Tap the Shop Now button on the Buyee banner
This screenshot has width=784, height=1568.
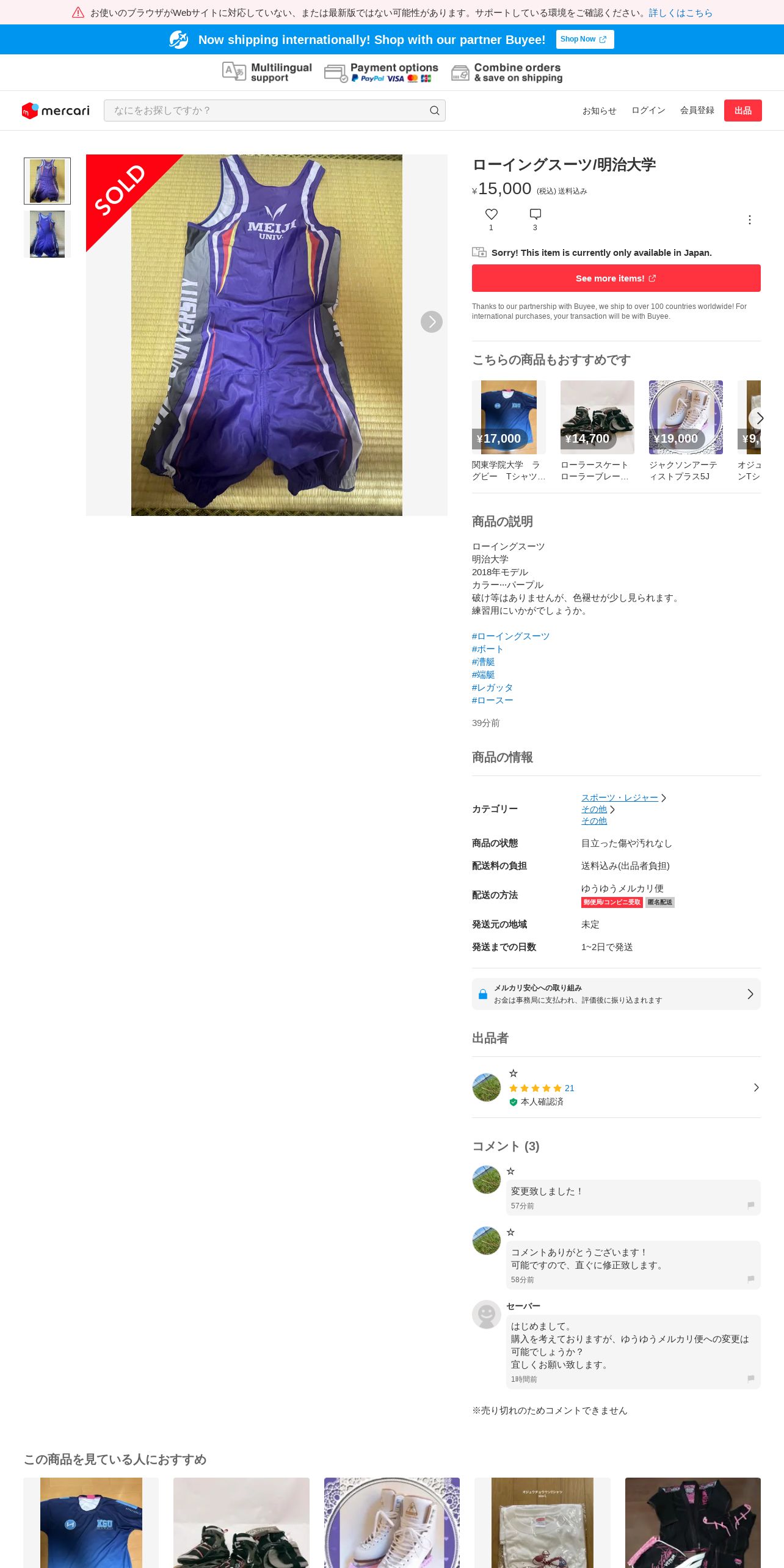[x=584, y=39]
